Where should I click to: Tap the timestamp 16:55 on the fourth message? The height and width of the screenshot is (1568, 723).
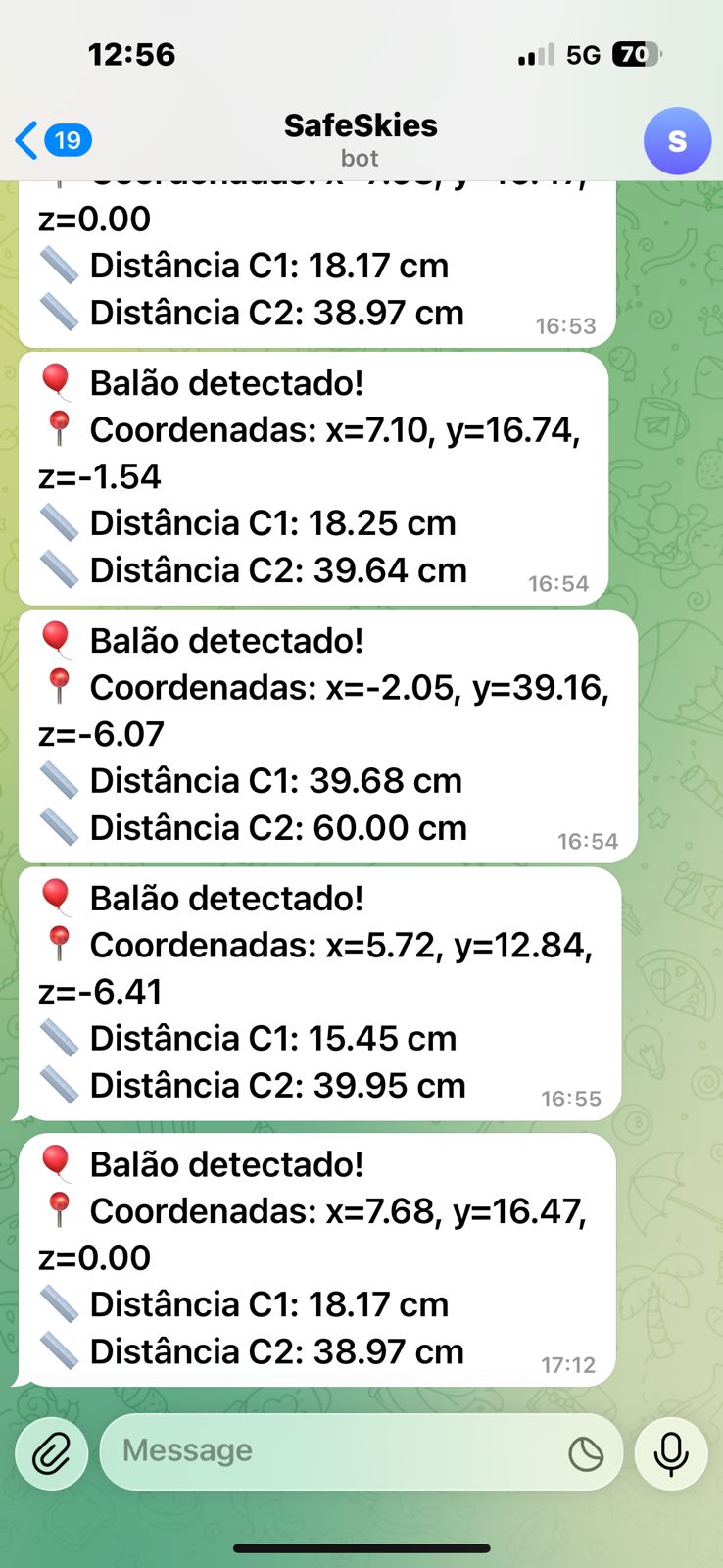(x=571, y=1100)
